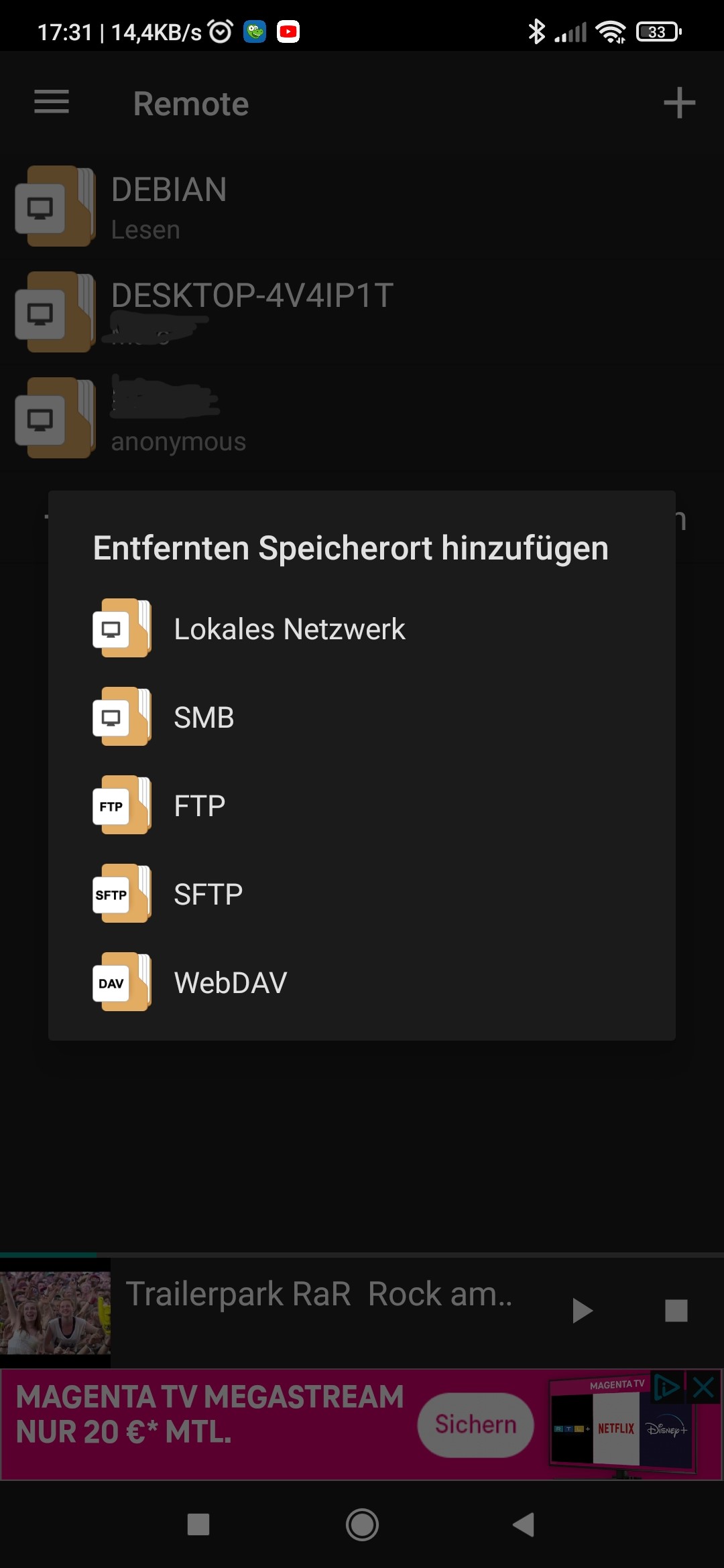Close the Magenta TV ad banner
The width and height of the screenshot is (724, 1568).
point(704,1387)
